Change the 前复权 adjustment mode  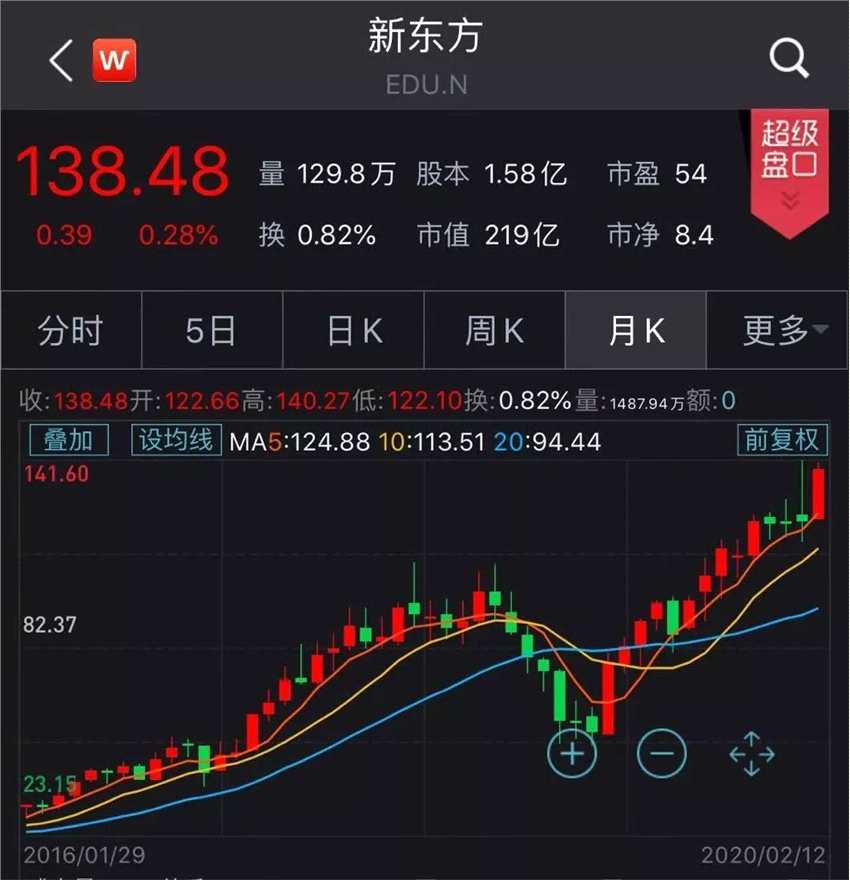[783, 440]
